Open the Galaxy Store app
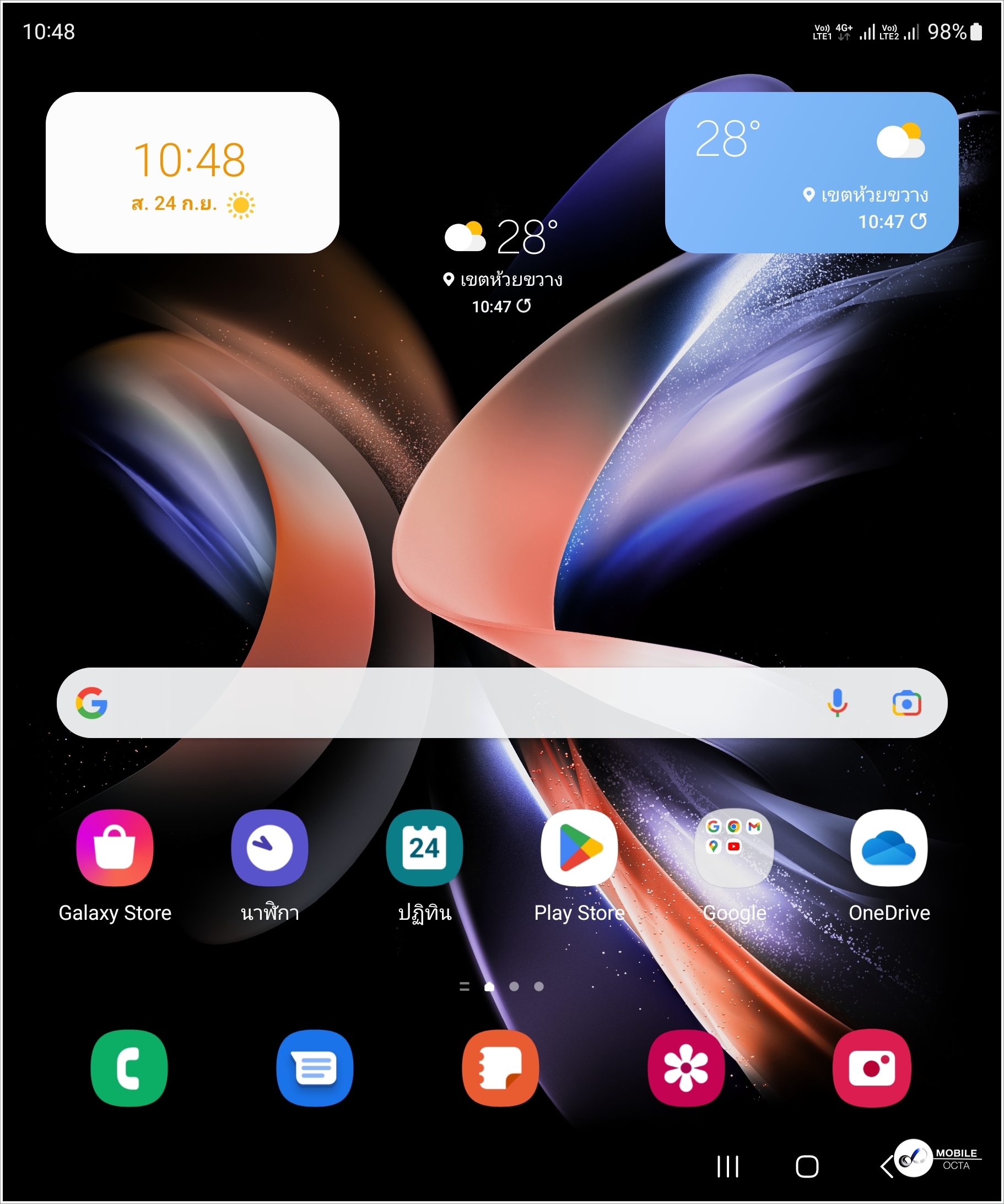The height and width of the screenshot is (1204, 1004). (115, 848)
